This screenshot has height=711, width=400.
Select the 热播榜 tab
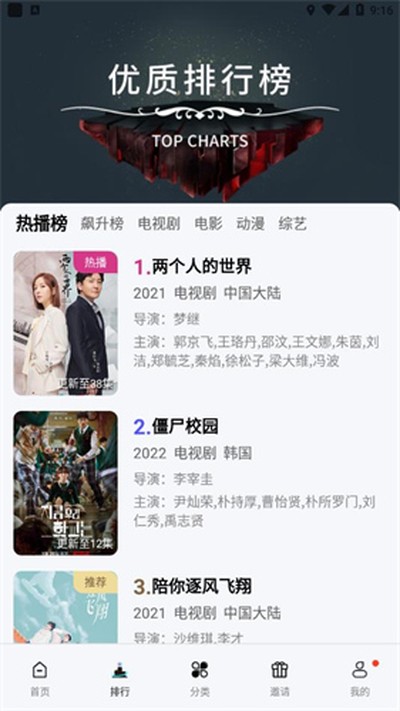point(42,224)
